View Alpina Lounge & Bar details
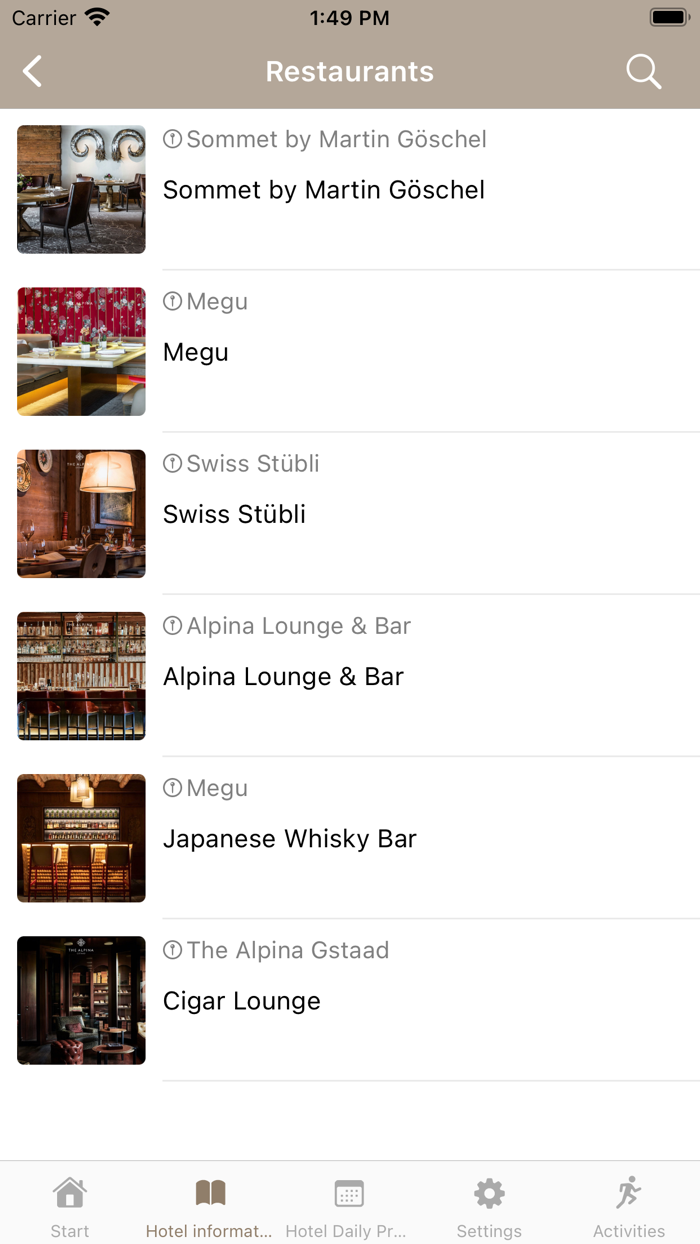 pos(350,676)
